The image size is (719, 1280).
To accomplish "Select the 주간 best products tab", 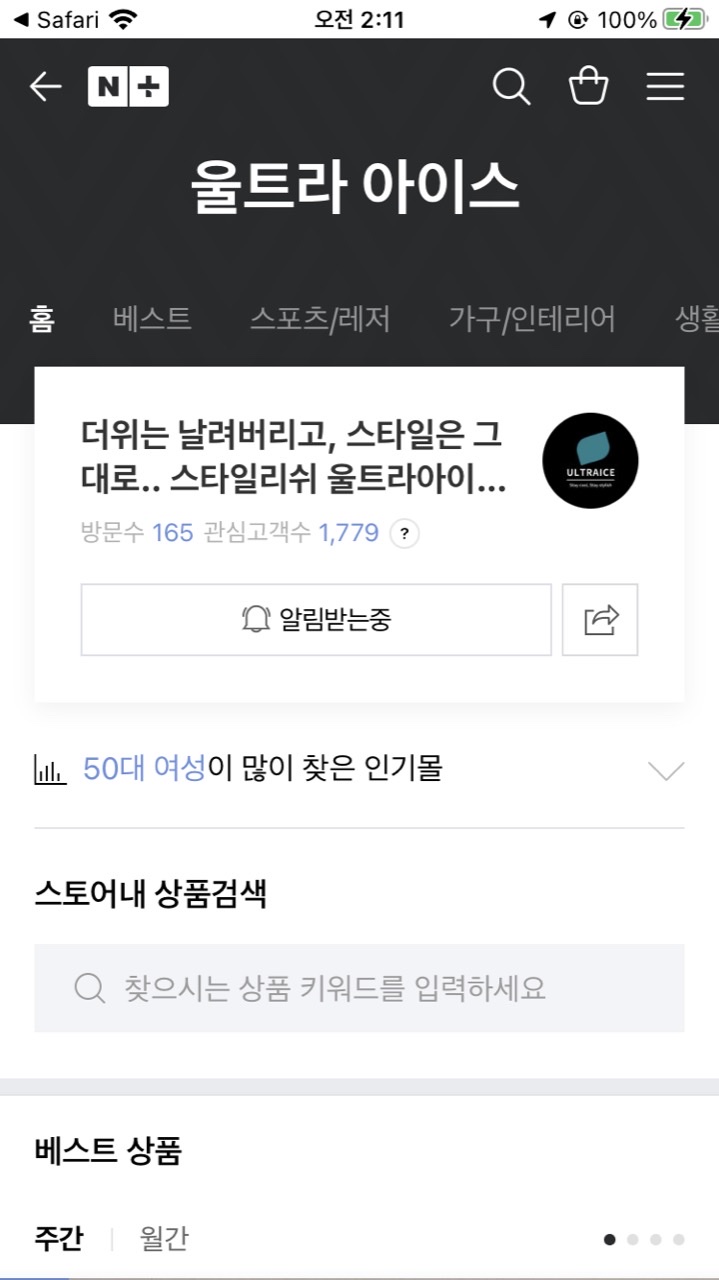I will point(58,1239).
